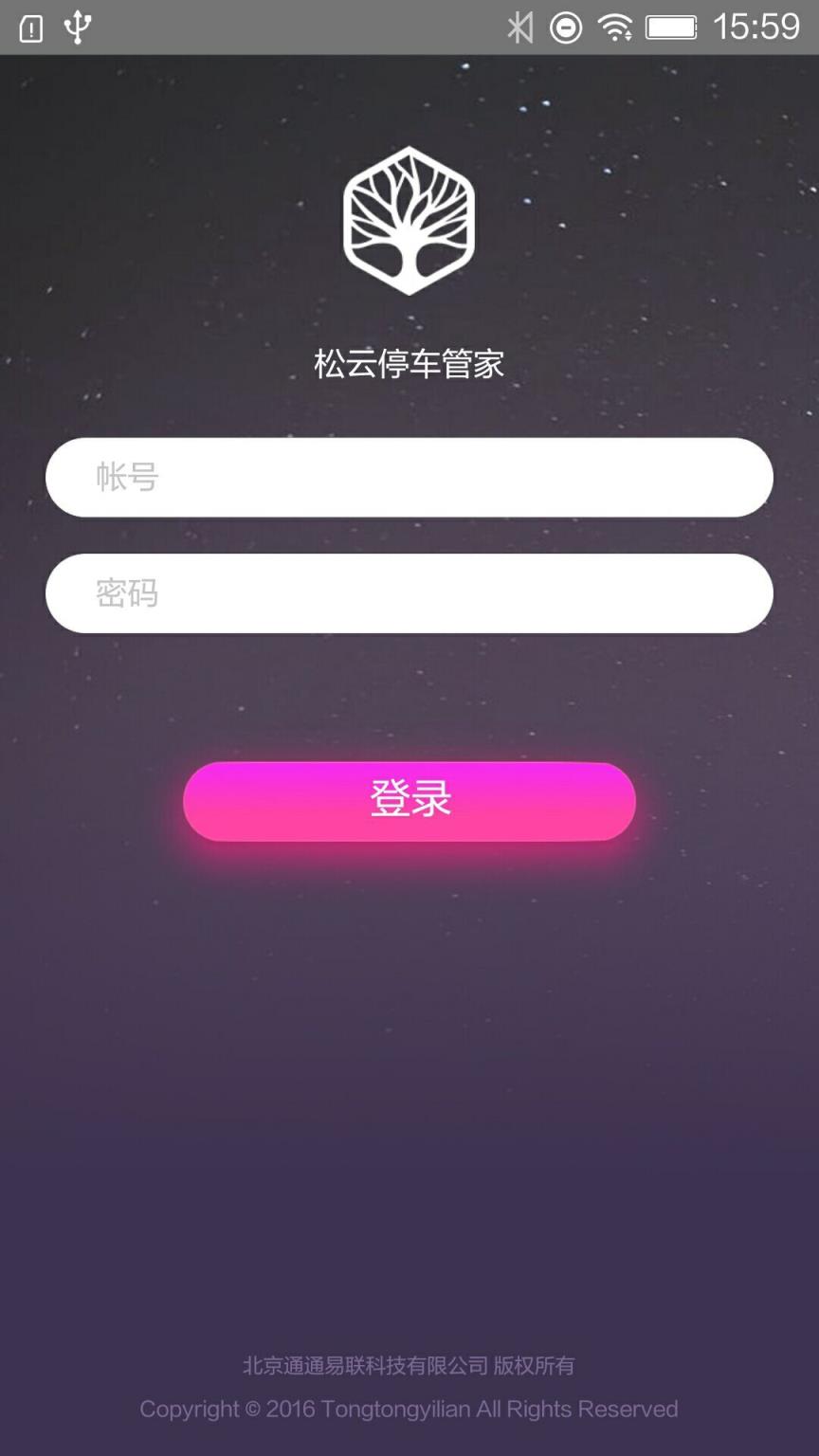Click the Copyright 2016 Tongtongyilian link text
Viewport: 819px width, 1456px height.
click(x=409, y=1410)
